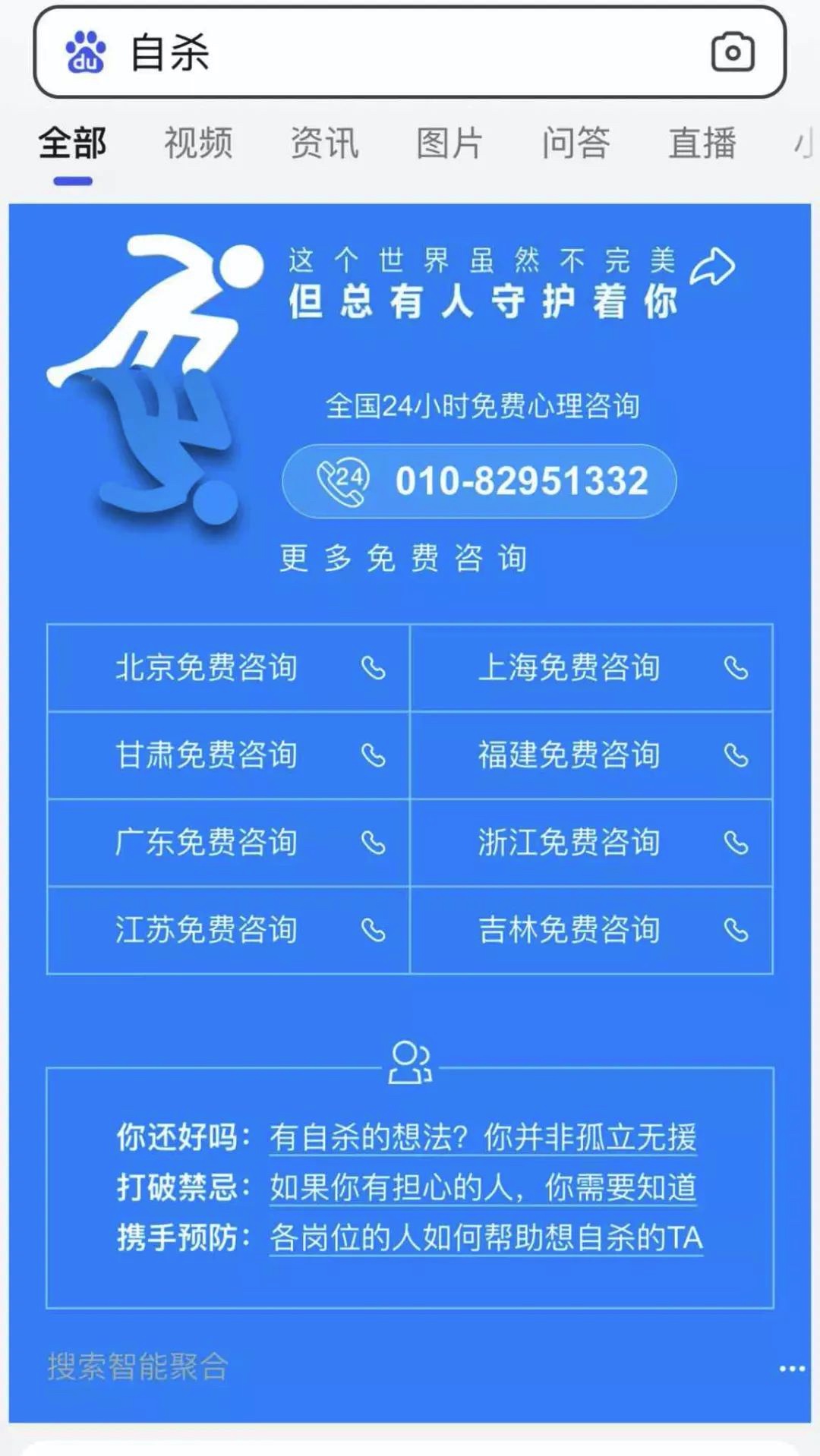Call 甘肃免费咨询

[229, 755]
